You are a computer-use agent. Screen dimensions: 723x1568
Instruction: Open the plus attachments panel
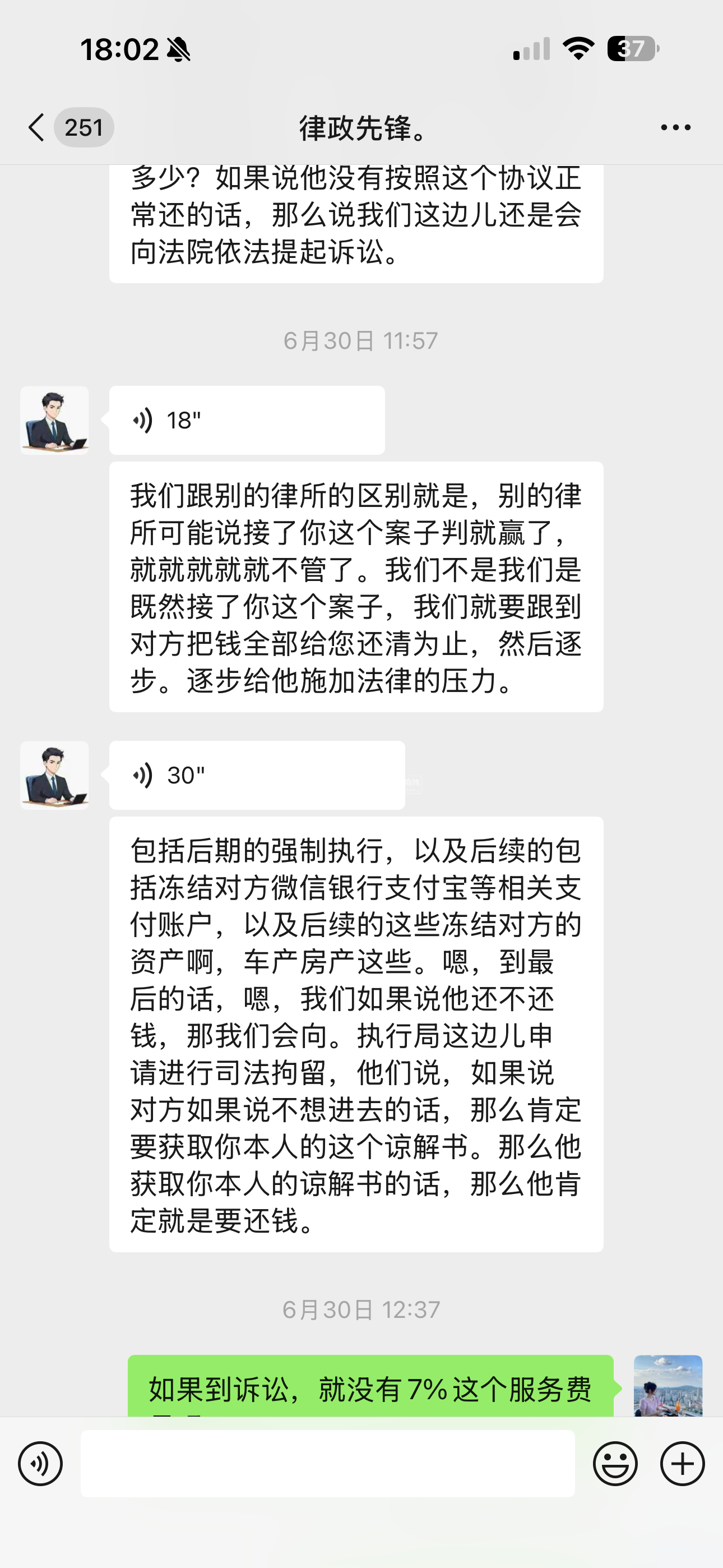[x=682, y=1463]
